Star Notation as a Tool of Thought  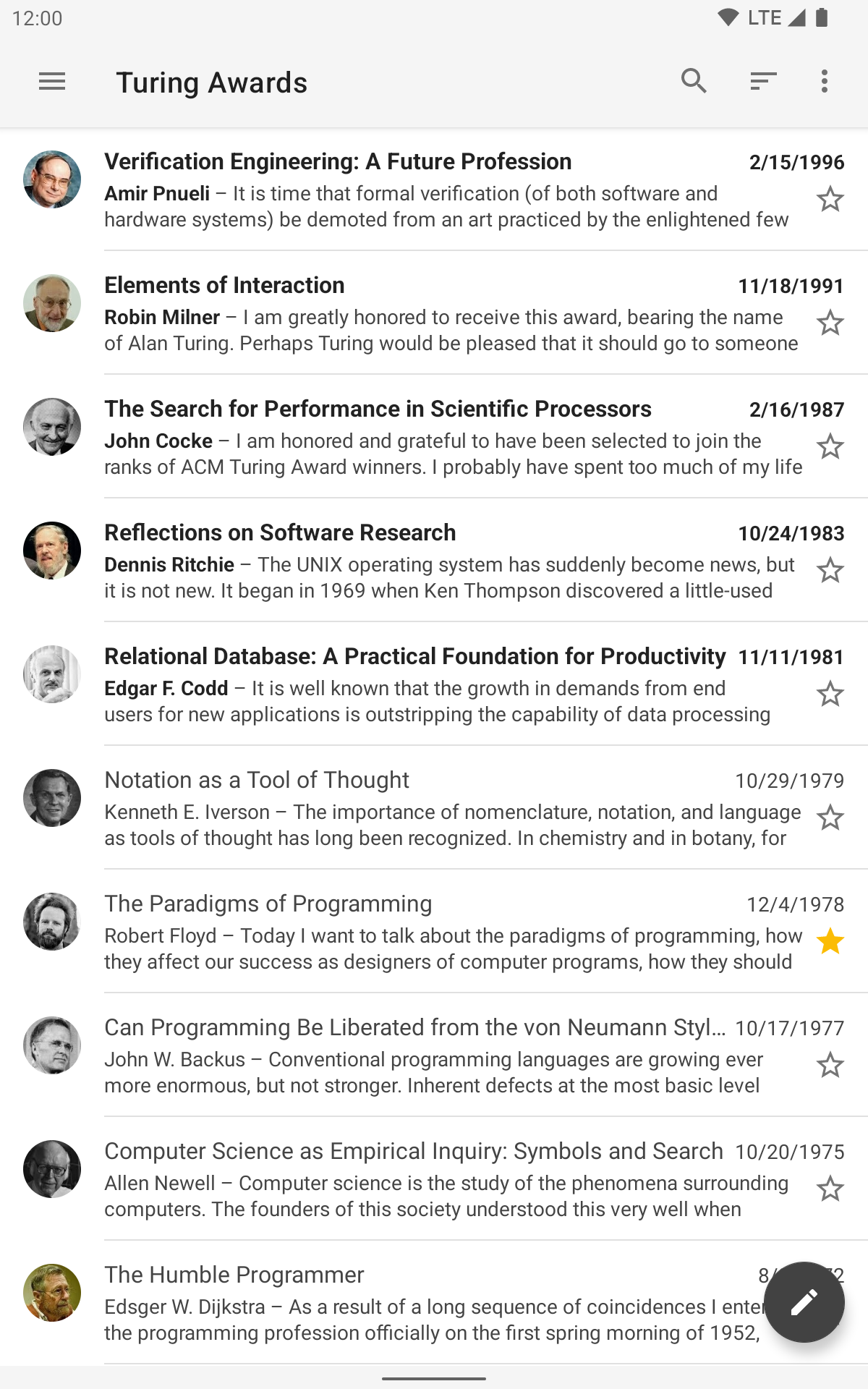pos(830,817)
